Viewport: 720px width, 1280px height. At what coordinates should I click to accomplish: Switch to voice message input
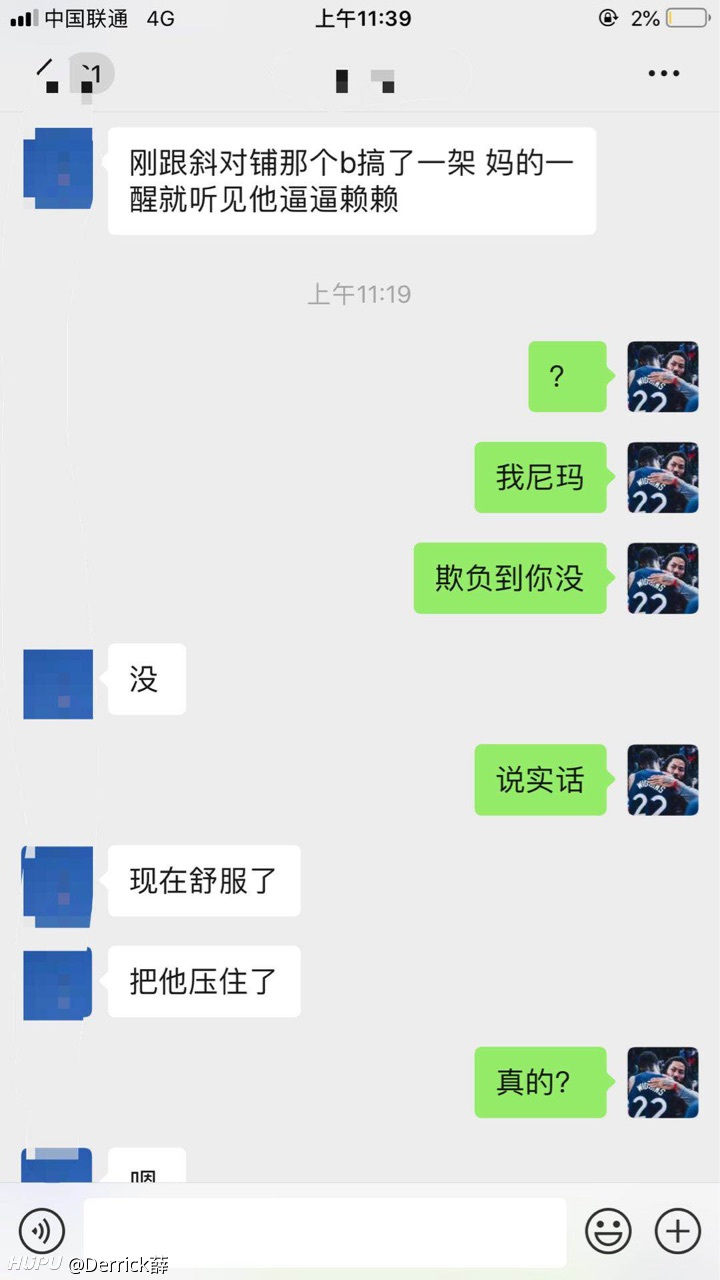(x=42, y=1230)
